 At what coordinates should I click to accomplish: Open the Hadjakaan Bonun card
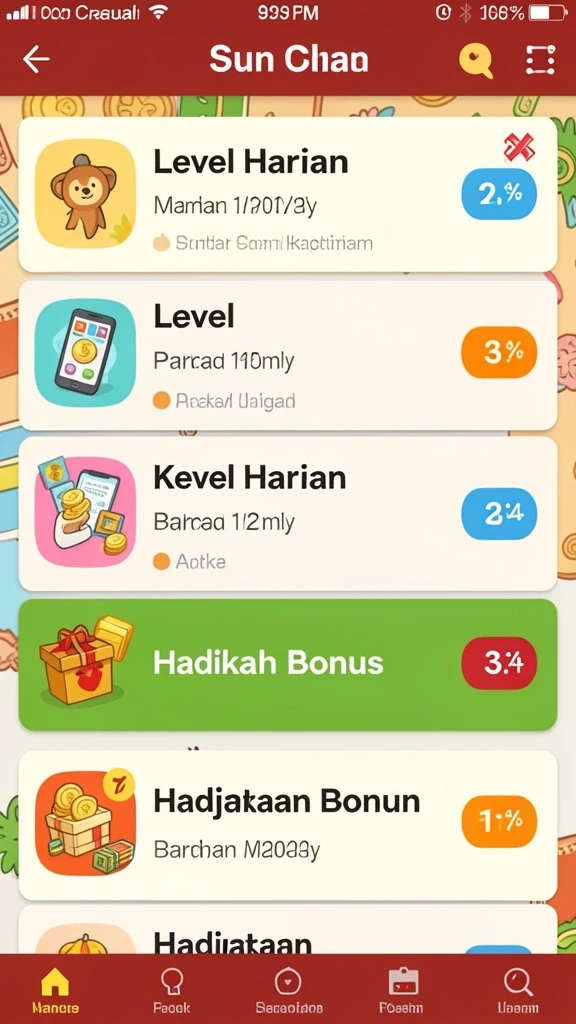(x=288, y=825)
